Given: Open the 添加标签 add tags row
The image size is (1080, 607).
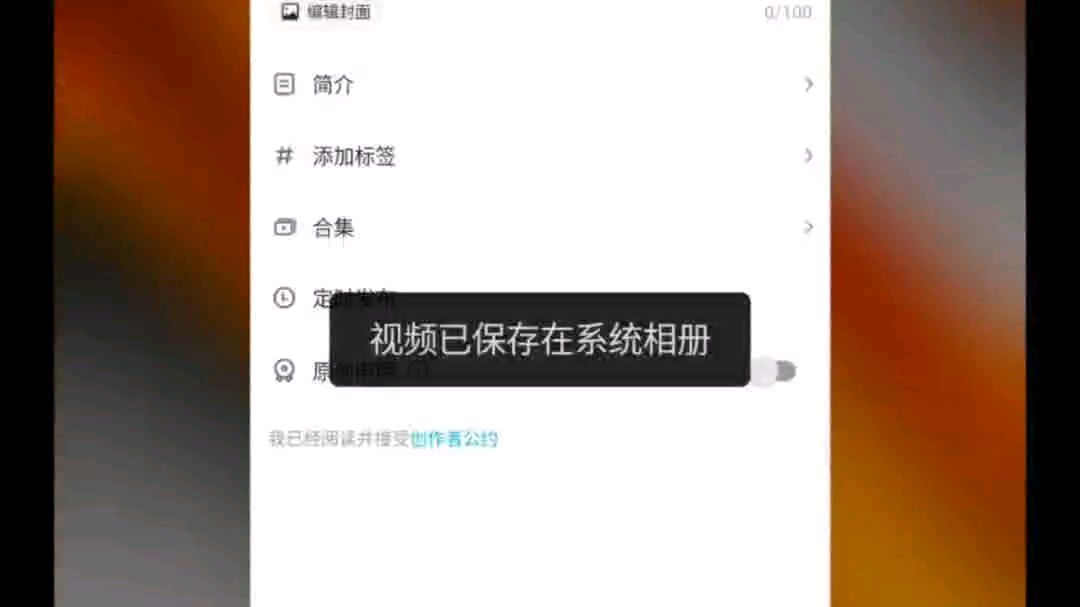Looking at the screenshot, I should pyautogui.click(x=540, y=157).
